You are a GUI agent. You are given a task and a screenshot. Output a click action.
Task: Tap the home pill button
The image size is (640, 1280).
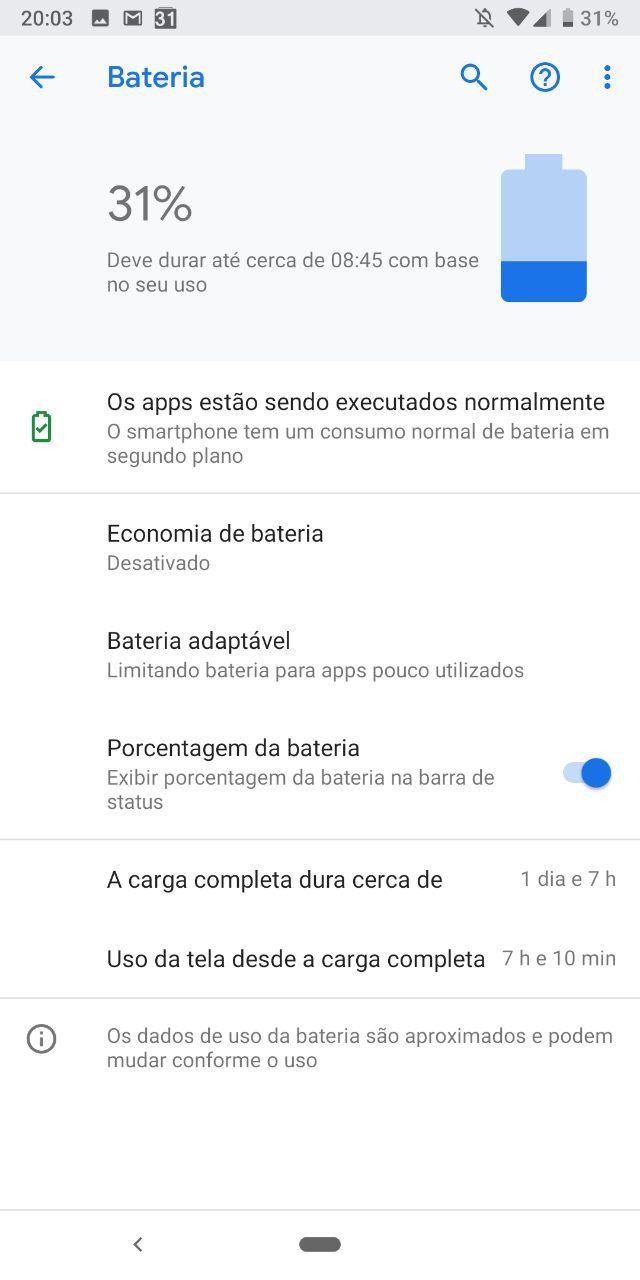pos(320,1244)
